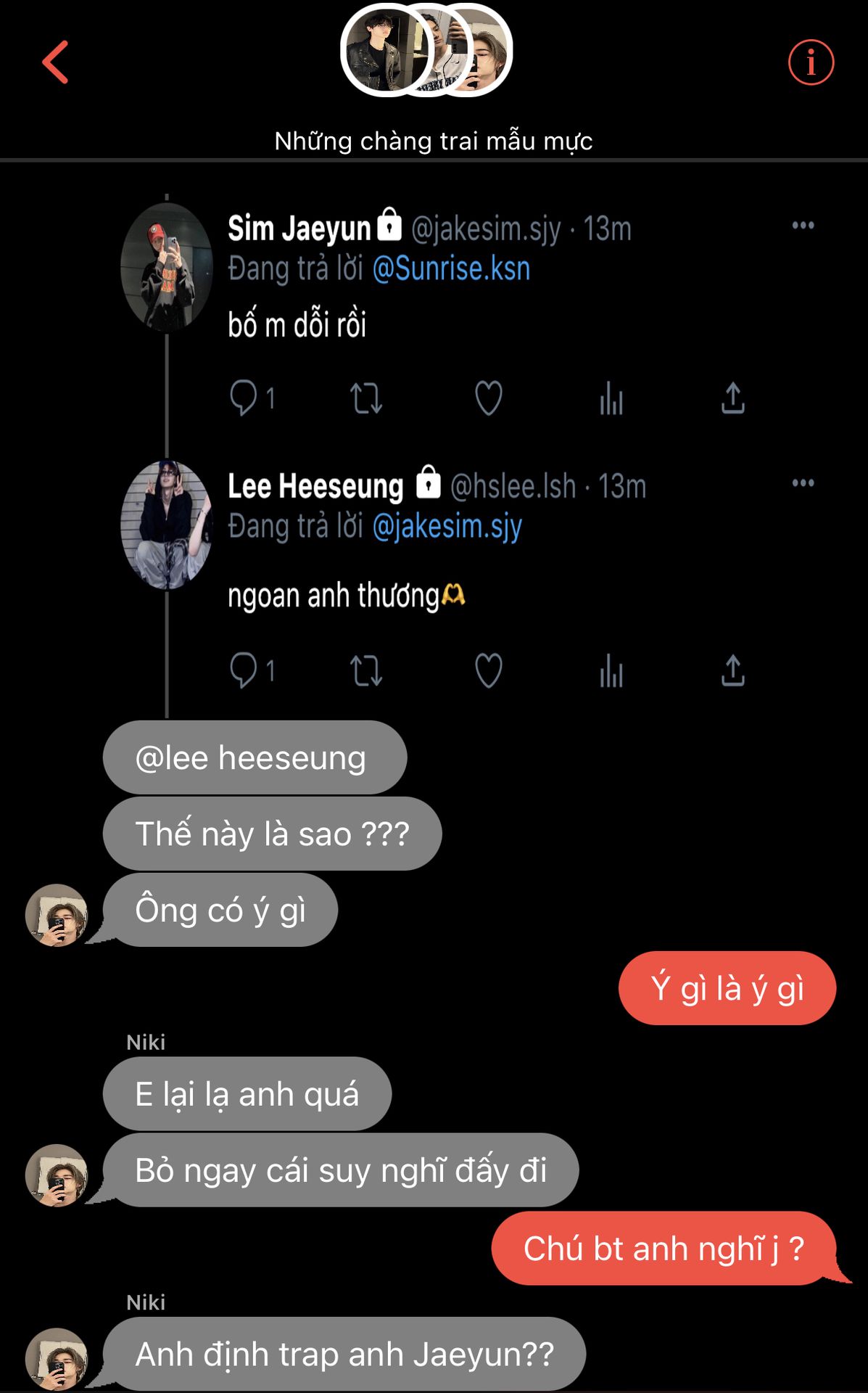Open Niki's avatar beside "Anh định trap anh Jaeyun??"
The image size is (868, 1393).
point(57,1358)
